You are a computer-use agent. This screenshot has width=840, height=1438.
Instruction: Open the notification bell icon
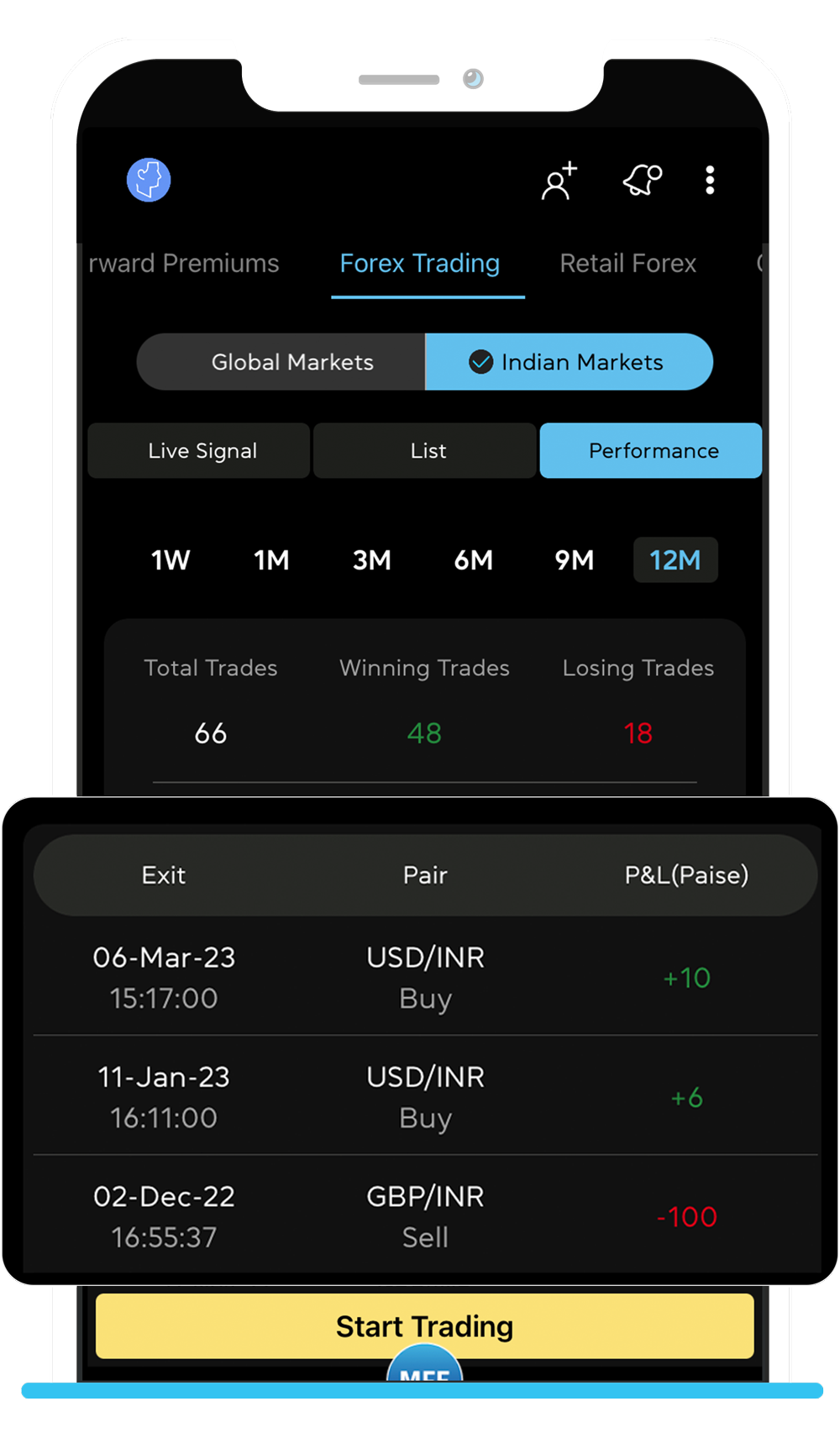click(641, 181)
